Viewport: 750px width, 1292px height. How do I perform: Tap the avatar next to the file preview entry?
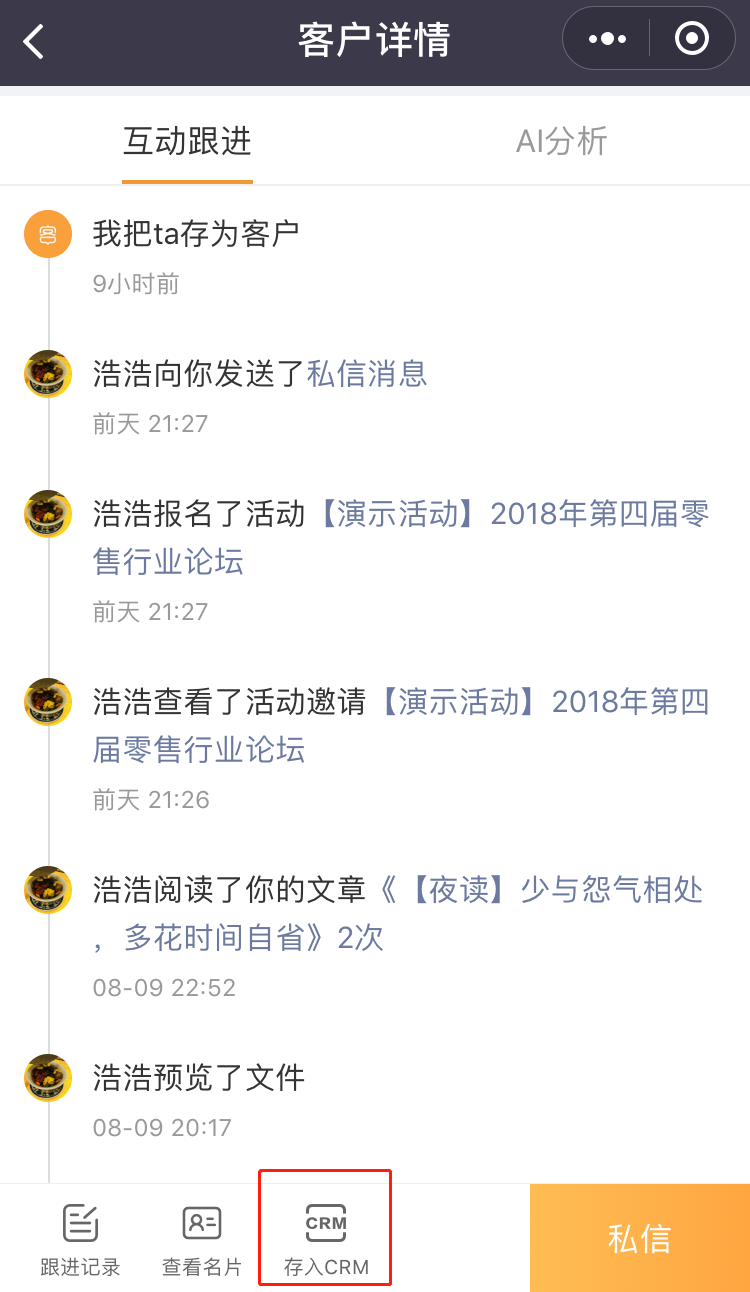pyautogui.click(x=47, y=1078)
